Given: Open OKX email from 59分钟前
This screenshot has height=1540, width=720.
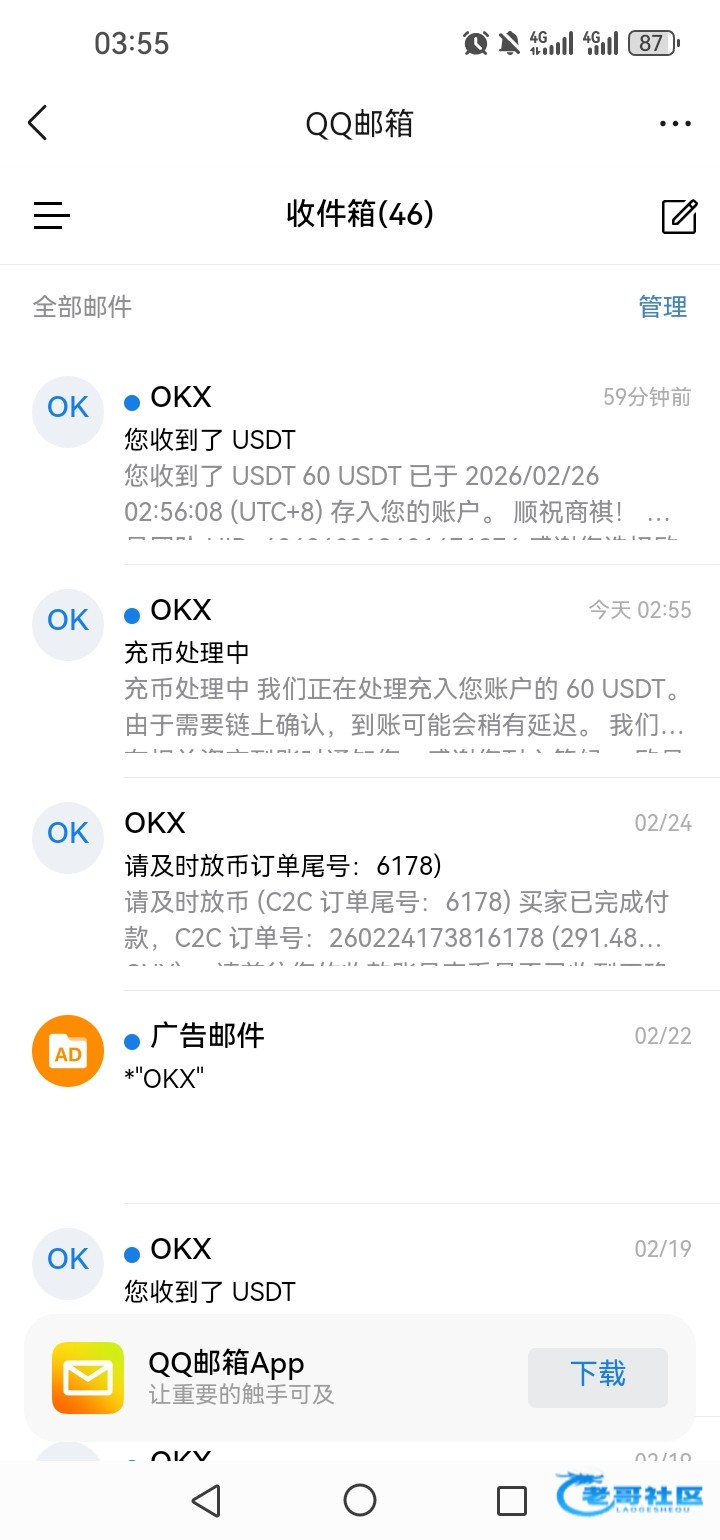Looking at the screenshot, I should [x=400, y=460].
